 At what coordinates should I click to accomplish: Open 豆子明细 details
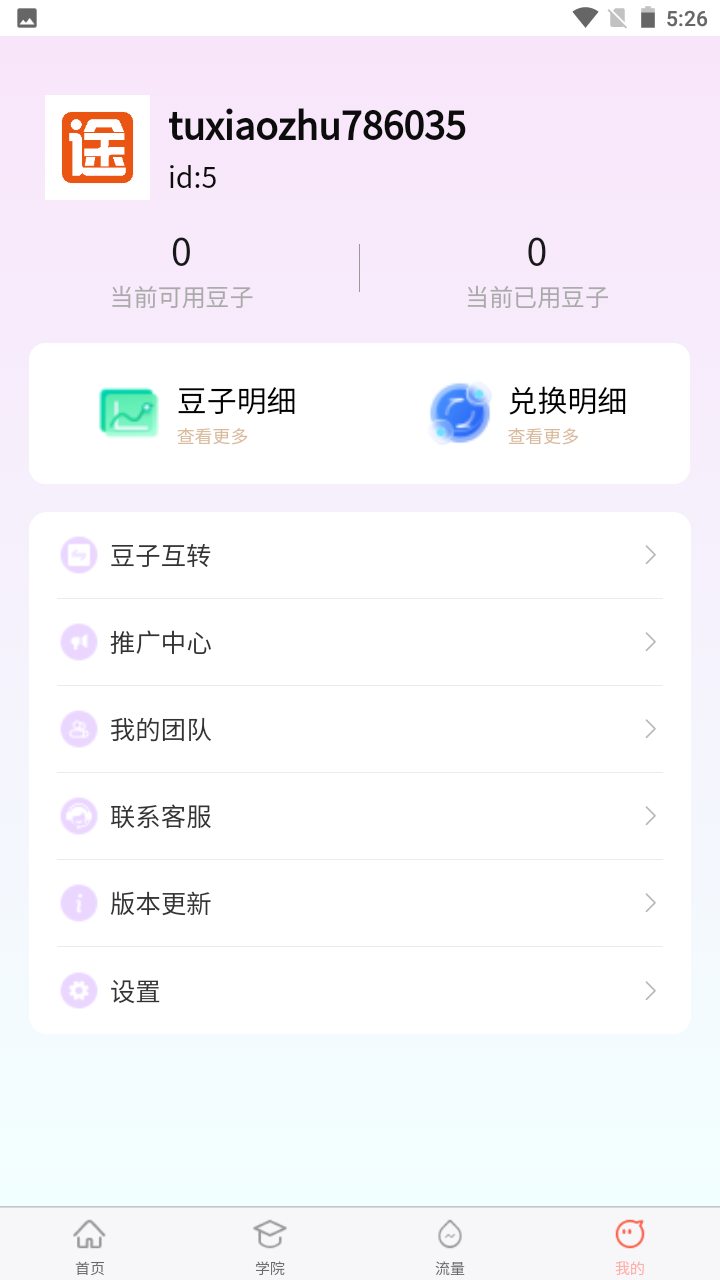[x=198, y=413]
